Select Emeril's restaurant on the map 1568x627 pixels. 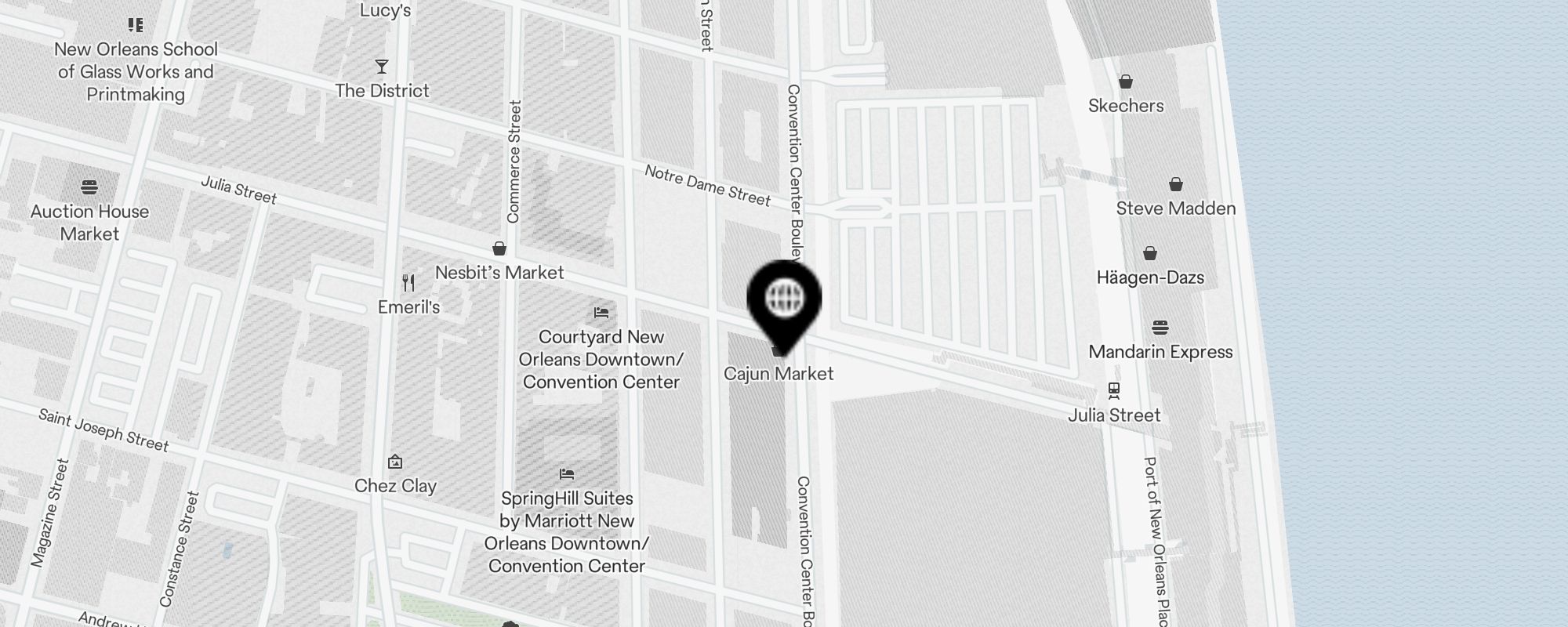point(408,283)
